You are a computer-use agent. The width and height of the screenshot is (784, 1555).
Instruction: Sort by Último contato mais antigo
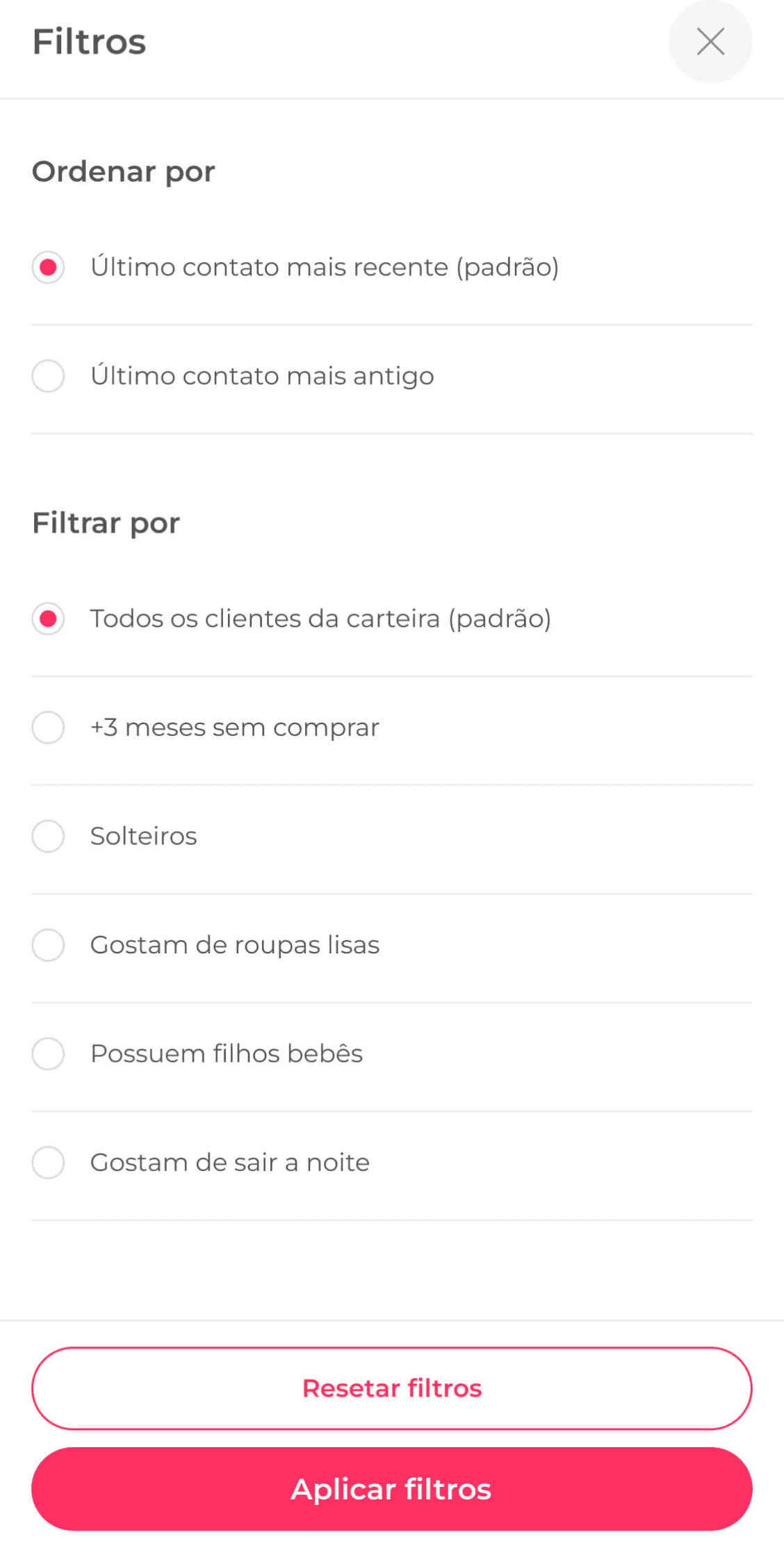pyautogui.click(x=48, y=376)
